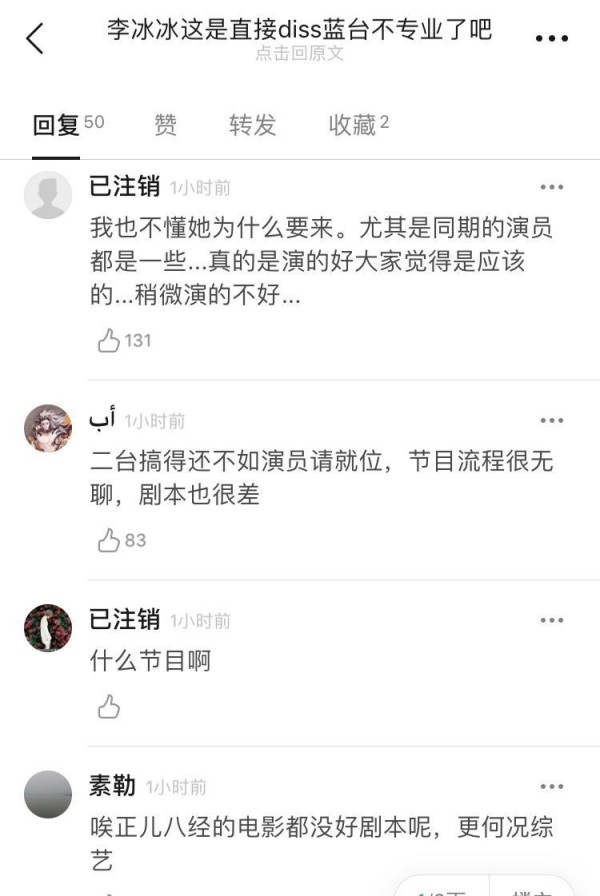Open 素勒's profile avatar
Image resolution: width=600 pixels, height=896 pixels.
[x=48, y=795]
